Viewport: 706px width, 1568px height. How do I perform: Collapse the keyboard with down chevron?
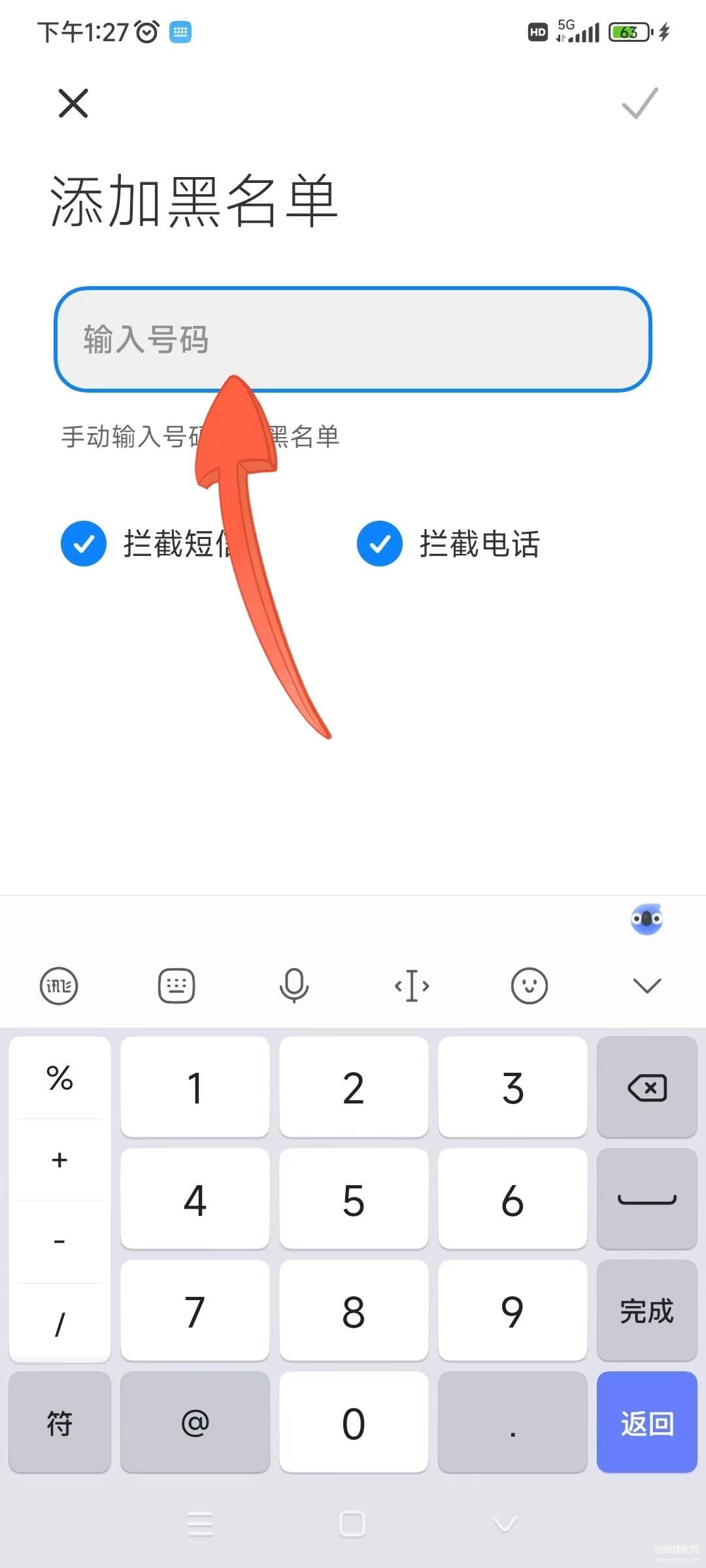click(647, 985)
